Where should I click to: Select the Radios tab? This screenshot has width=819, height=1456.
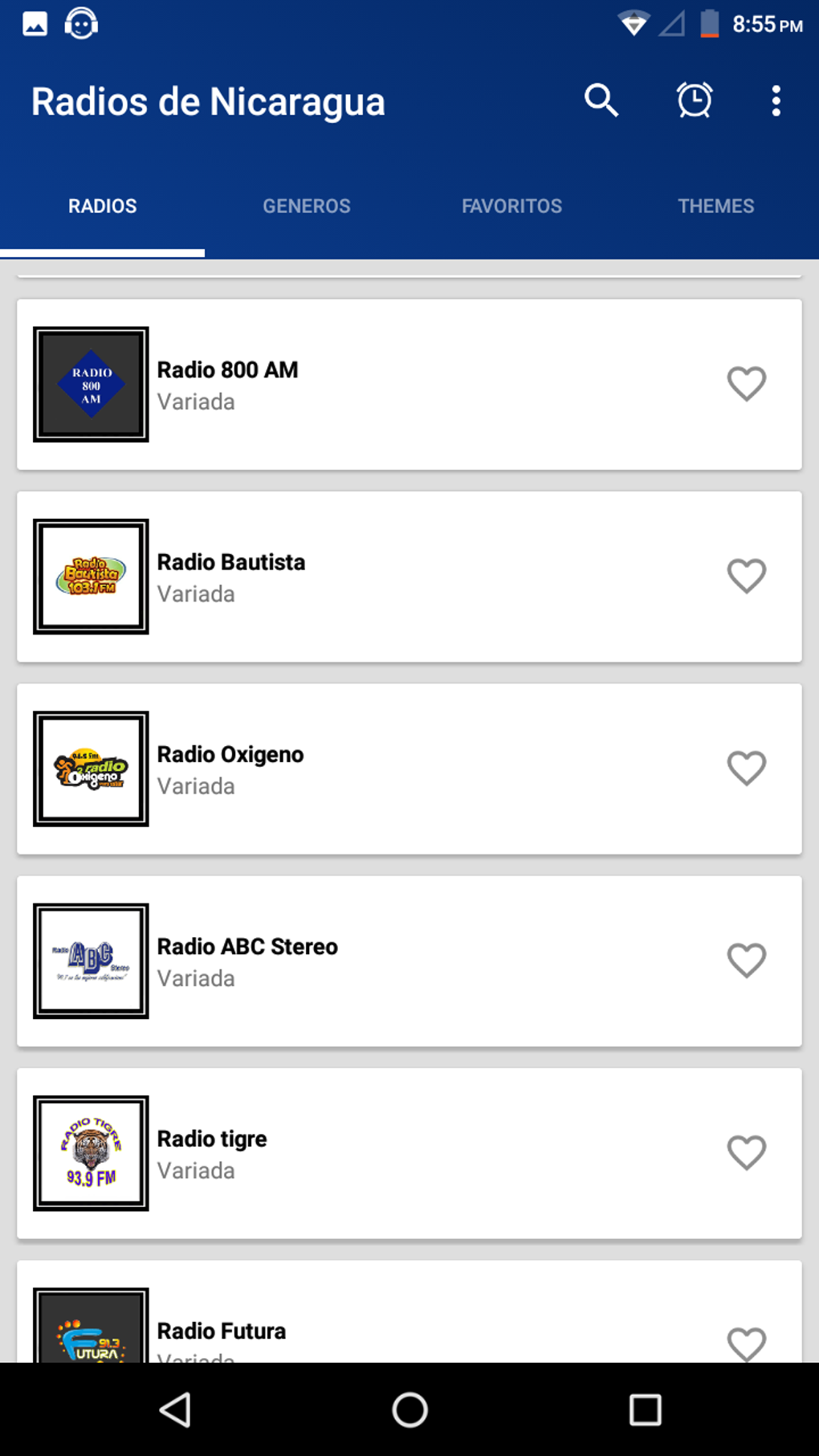pyautogui.click(x=102, y=206)
